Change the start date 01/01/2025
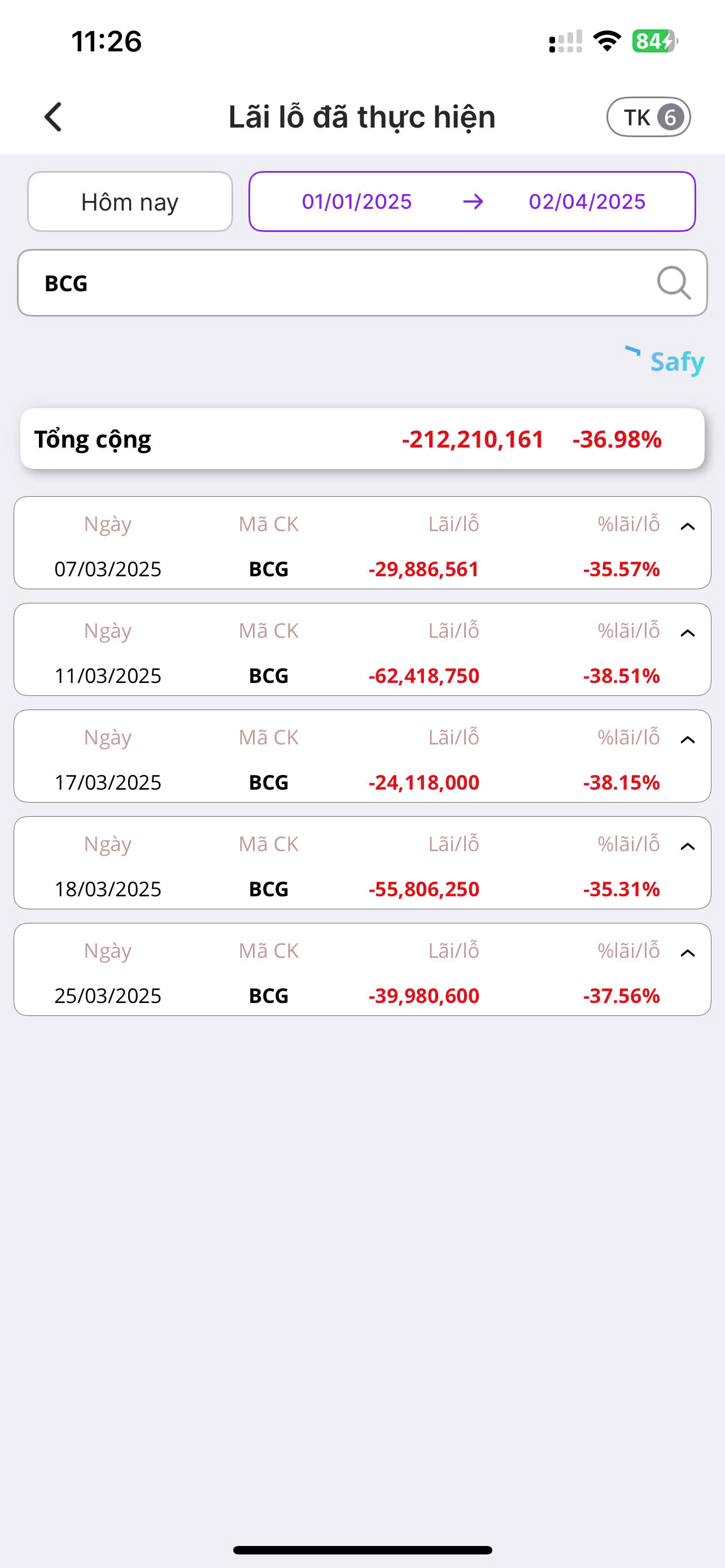Image resolution: width=725 pixels, height=1568 pixels. tap(357, 202)
